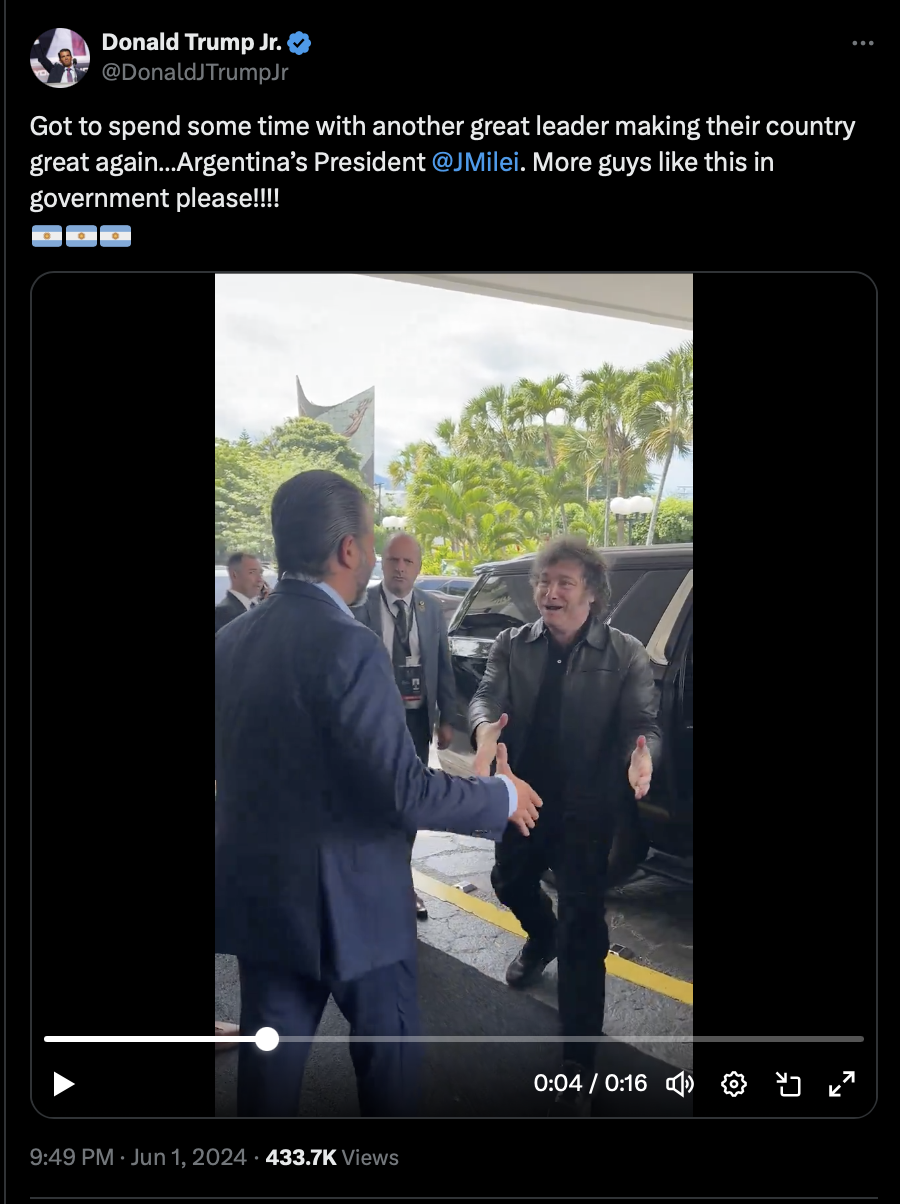This screenshot has height=1204, width=900.
Task: Switch video to picture-in-picture mode
Action: pos(788,1083)
